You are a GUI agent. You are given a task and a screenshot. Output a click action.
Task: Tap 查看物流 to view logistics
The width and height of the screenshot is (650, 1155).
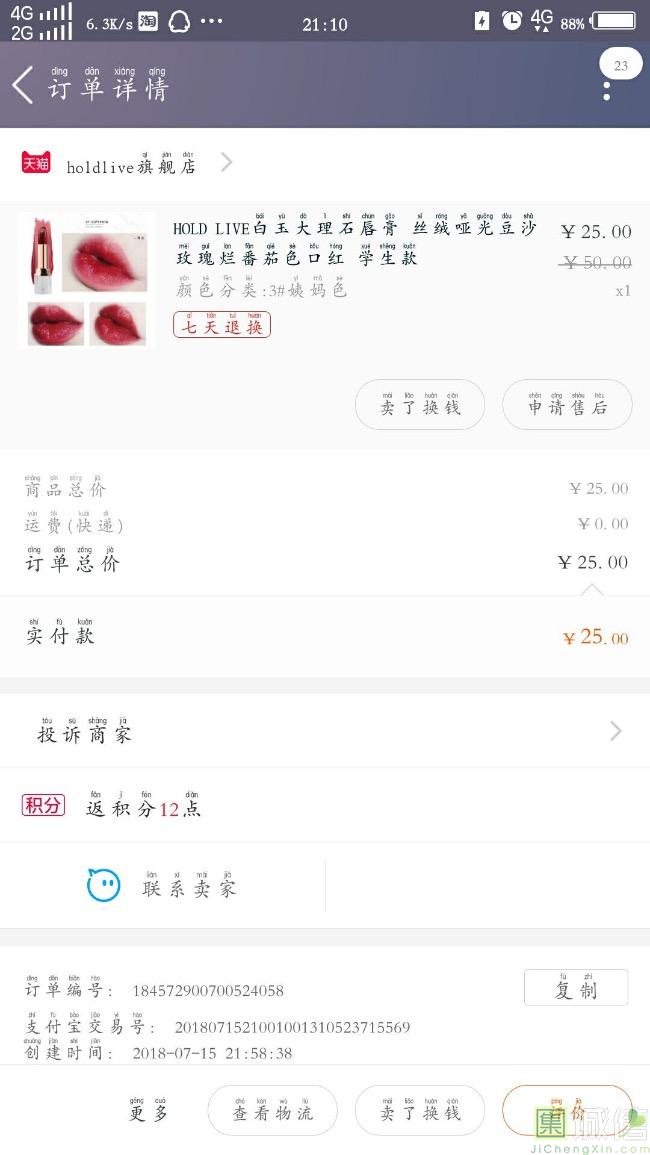point(272,1111)
